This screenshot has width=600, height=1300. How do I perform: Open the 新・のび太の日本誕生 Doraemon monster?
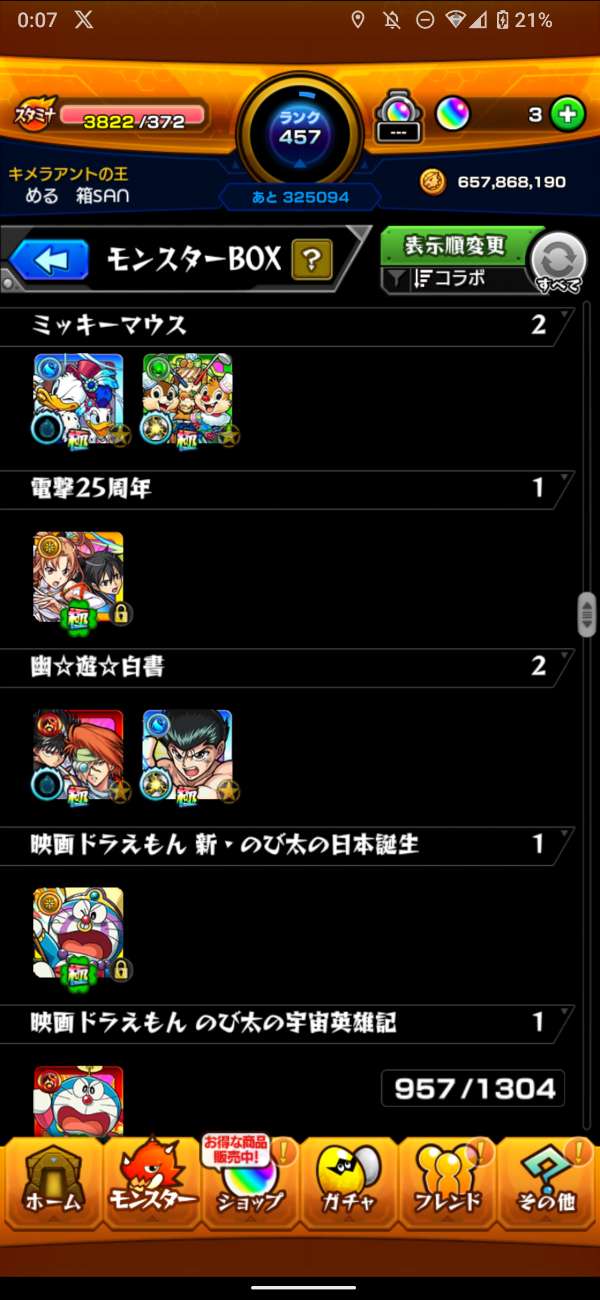78,933
